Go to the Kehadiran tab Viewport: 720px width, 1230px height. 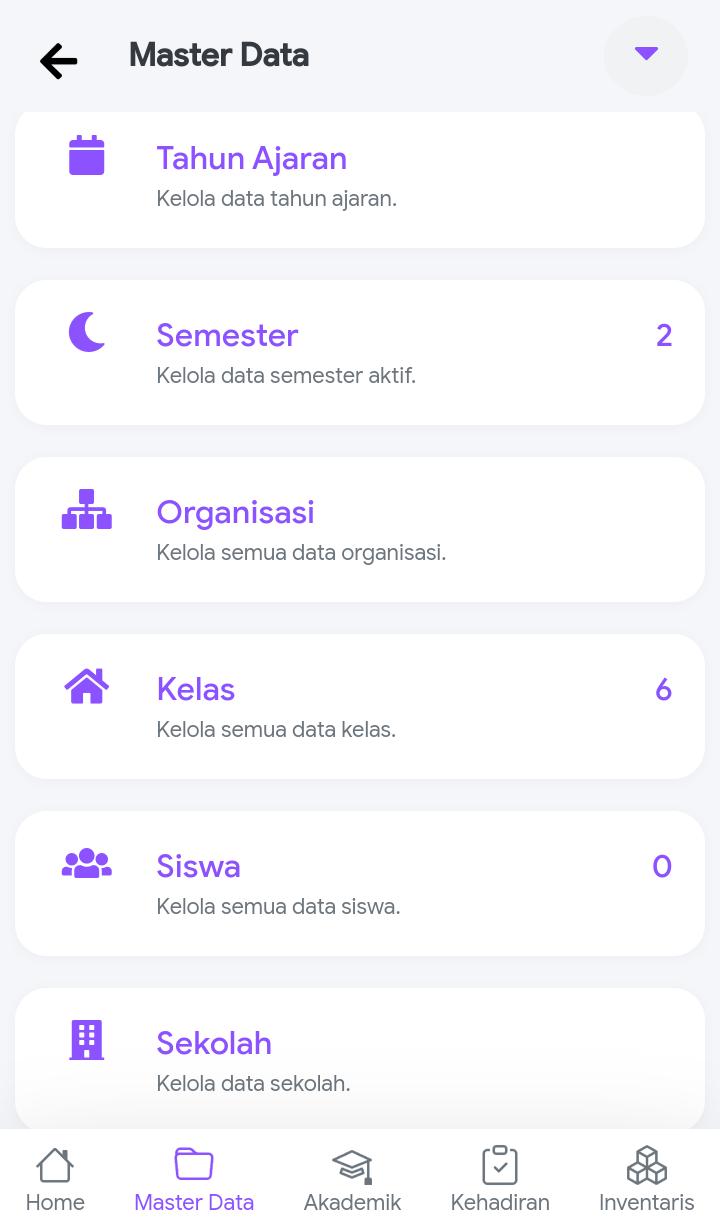pos(500,1180)
